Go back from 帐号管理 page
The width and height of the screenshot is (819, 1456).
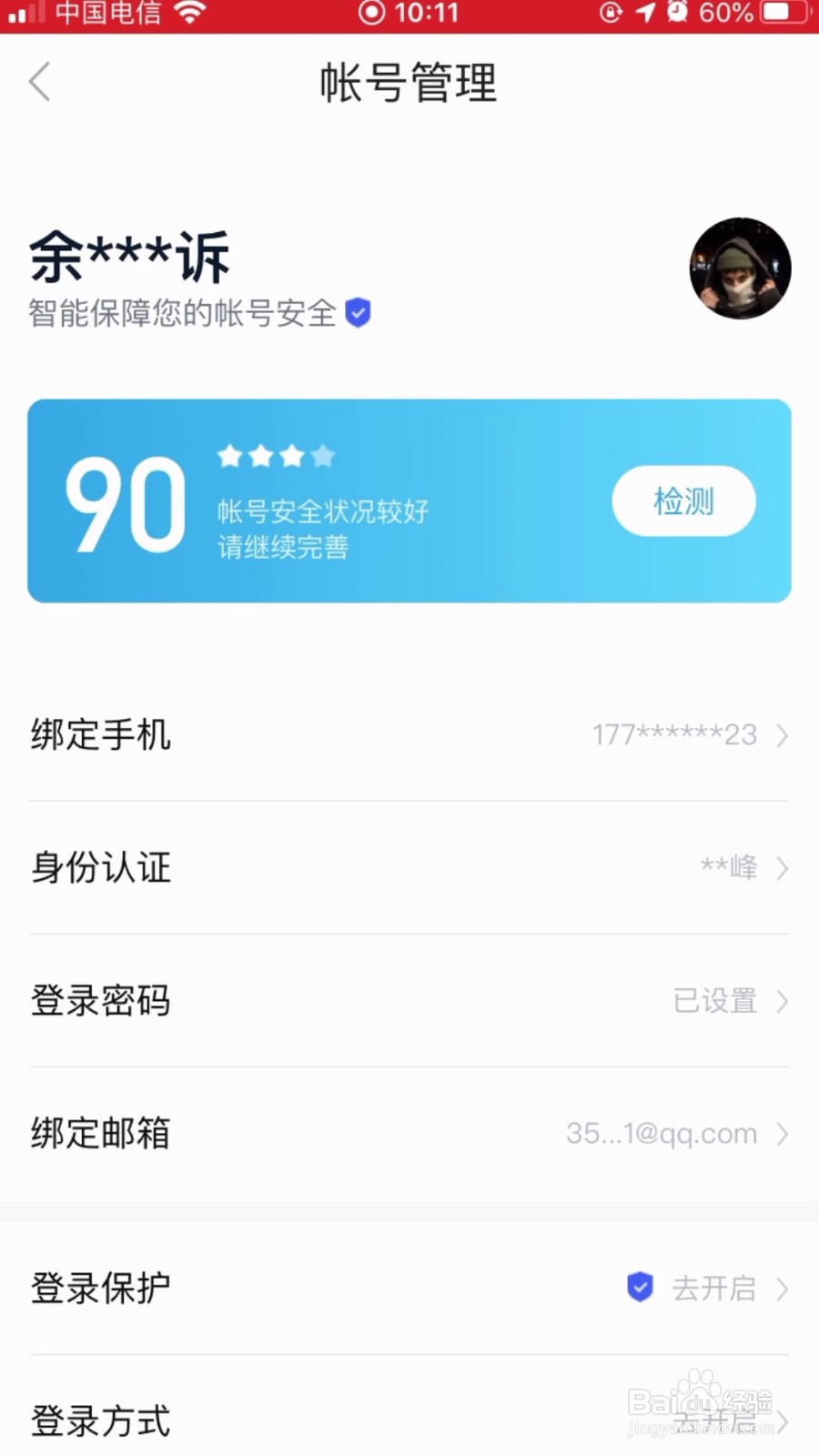pyautogui.click(x=40, y=83)
